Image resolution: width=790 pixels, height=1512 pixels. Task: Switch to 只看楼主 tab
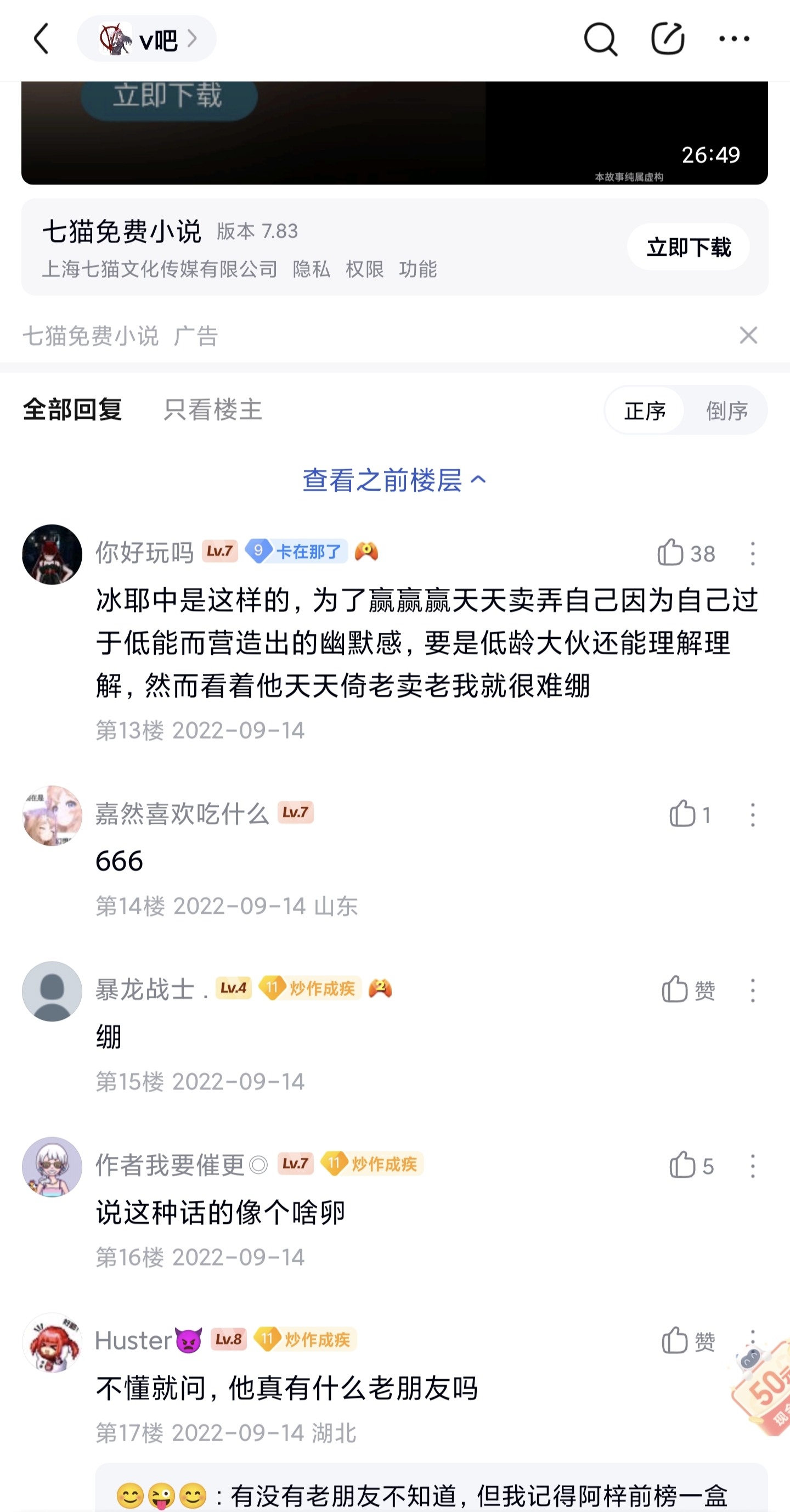click(x=212, y=410)
